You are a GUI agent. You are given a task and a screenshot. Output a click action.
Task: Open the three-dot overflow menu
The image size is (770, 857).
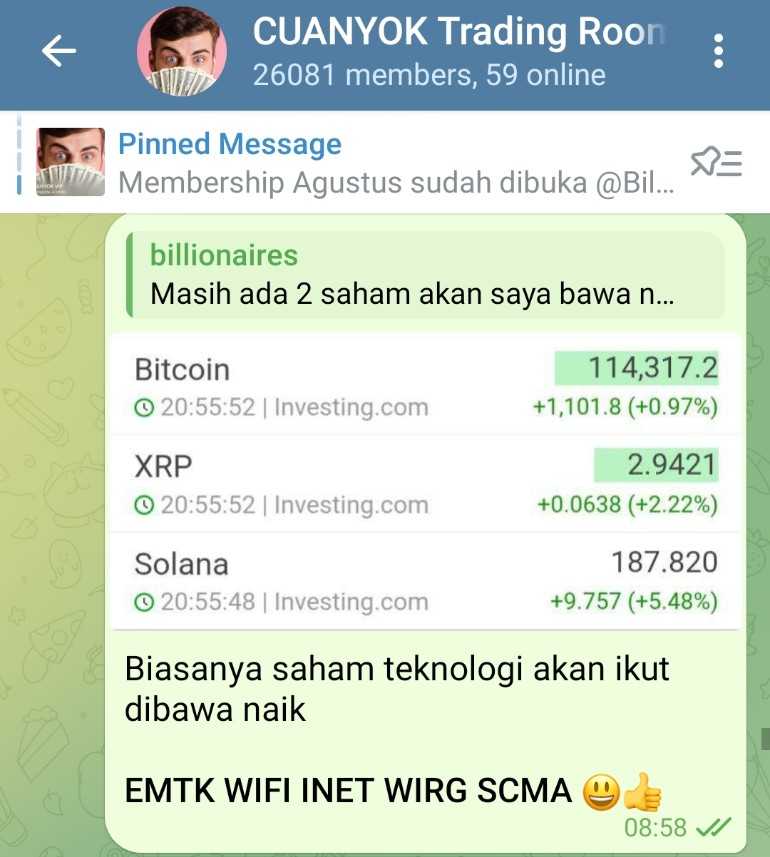coord(718,51)
